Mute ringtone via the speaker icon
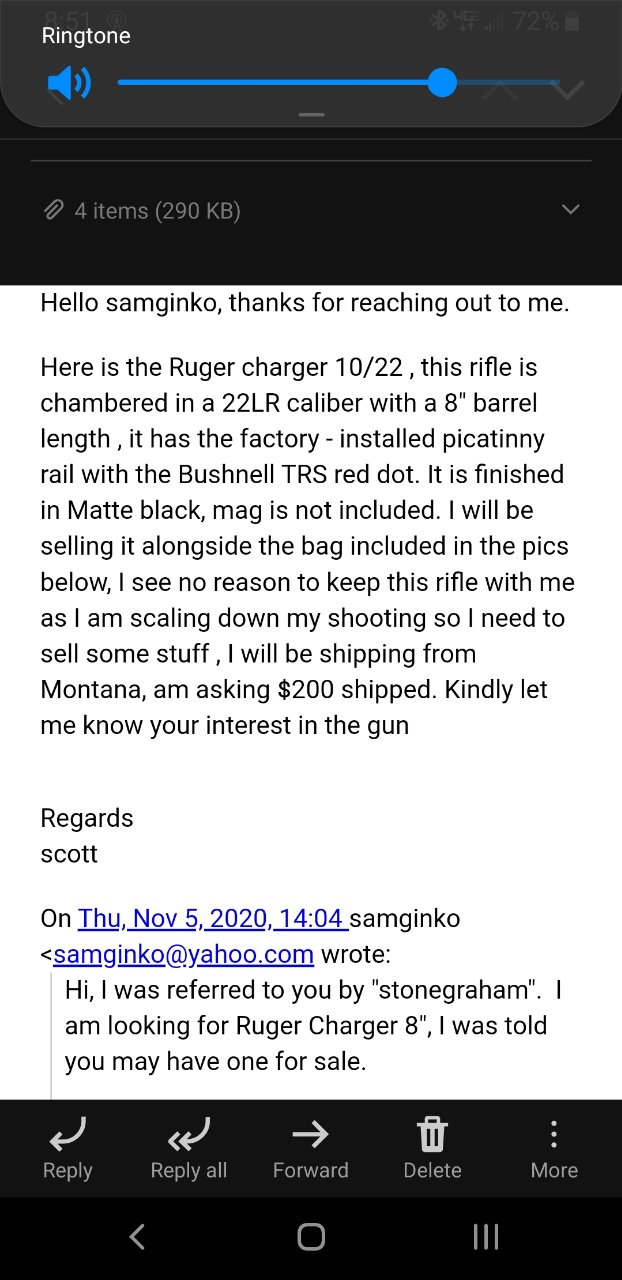The height and width of the screenshot is (1280, 622). (x=69, y=85)
